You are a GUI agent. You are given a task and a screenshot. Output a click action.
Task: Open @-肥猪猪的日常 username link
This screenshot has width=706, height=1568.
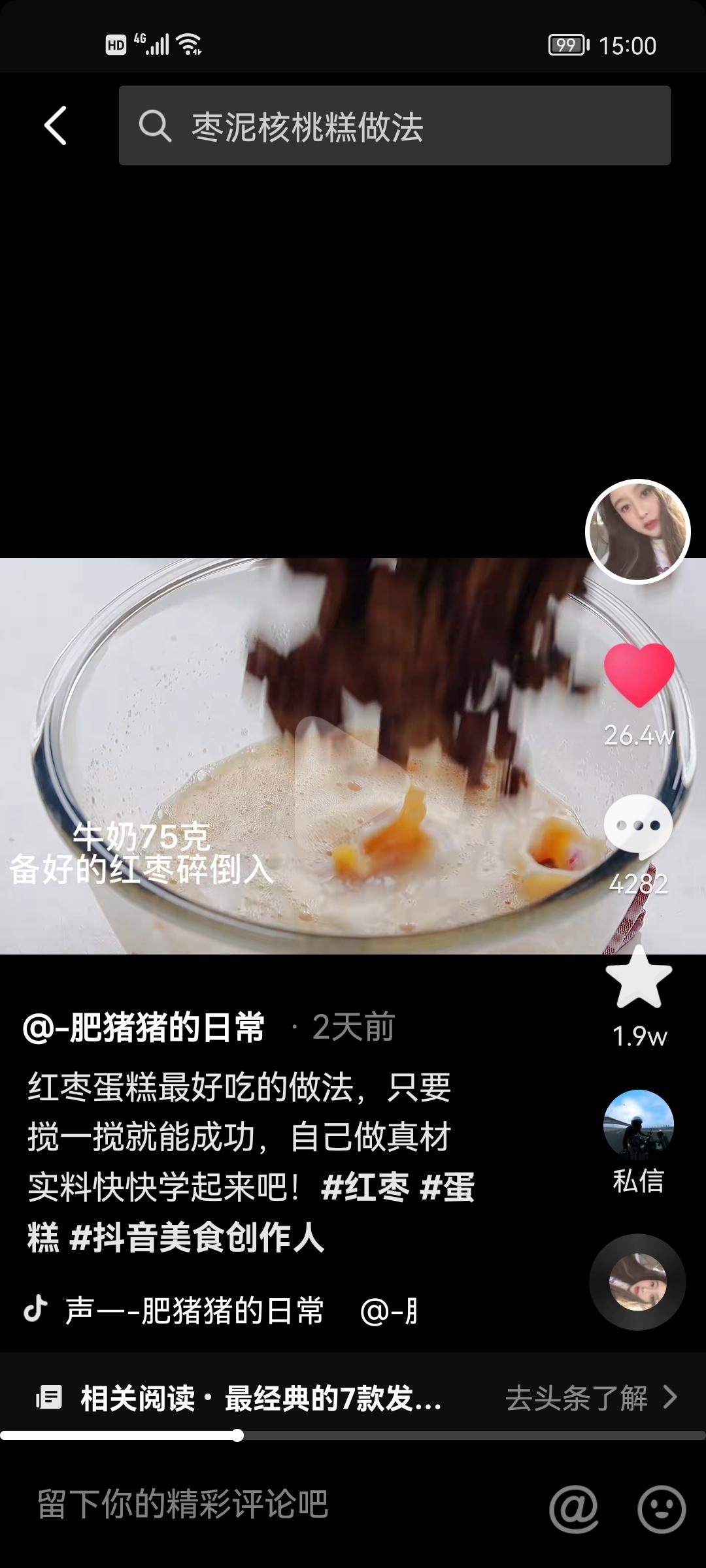(144, 1027)
